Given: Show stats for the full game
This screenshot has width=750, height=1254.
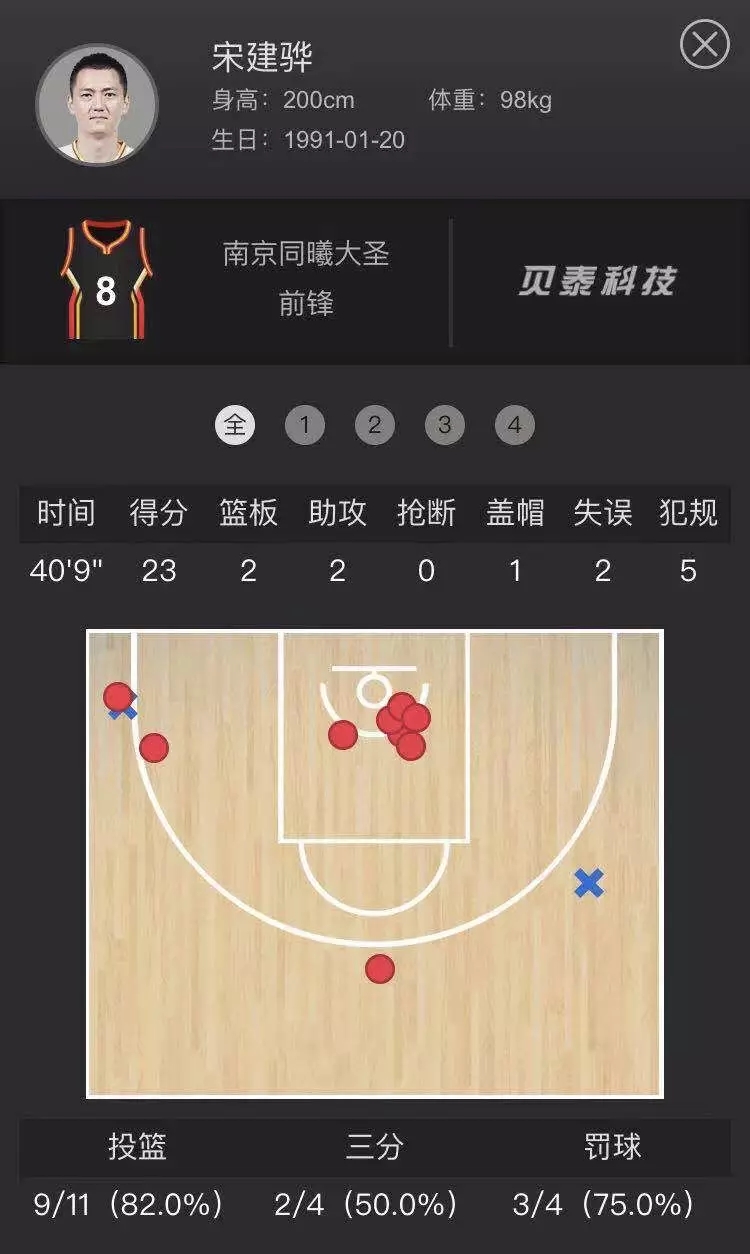Looking at the screenshot, I should click(235, 426).
